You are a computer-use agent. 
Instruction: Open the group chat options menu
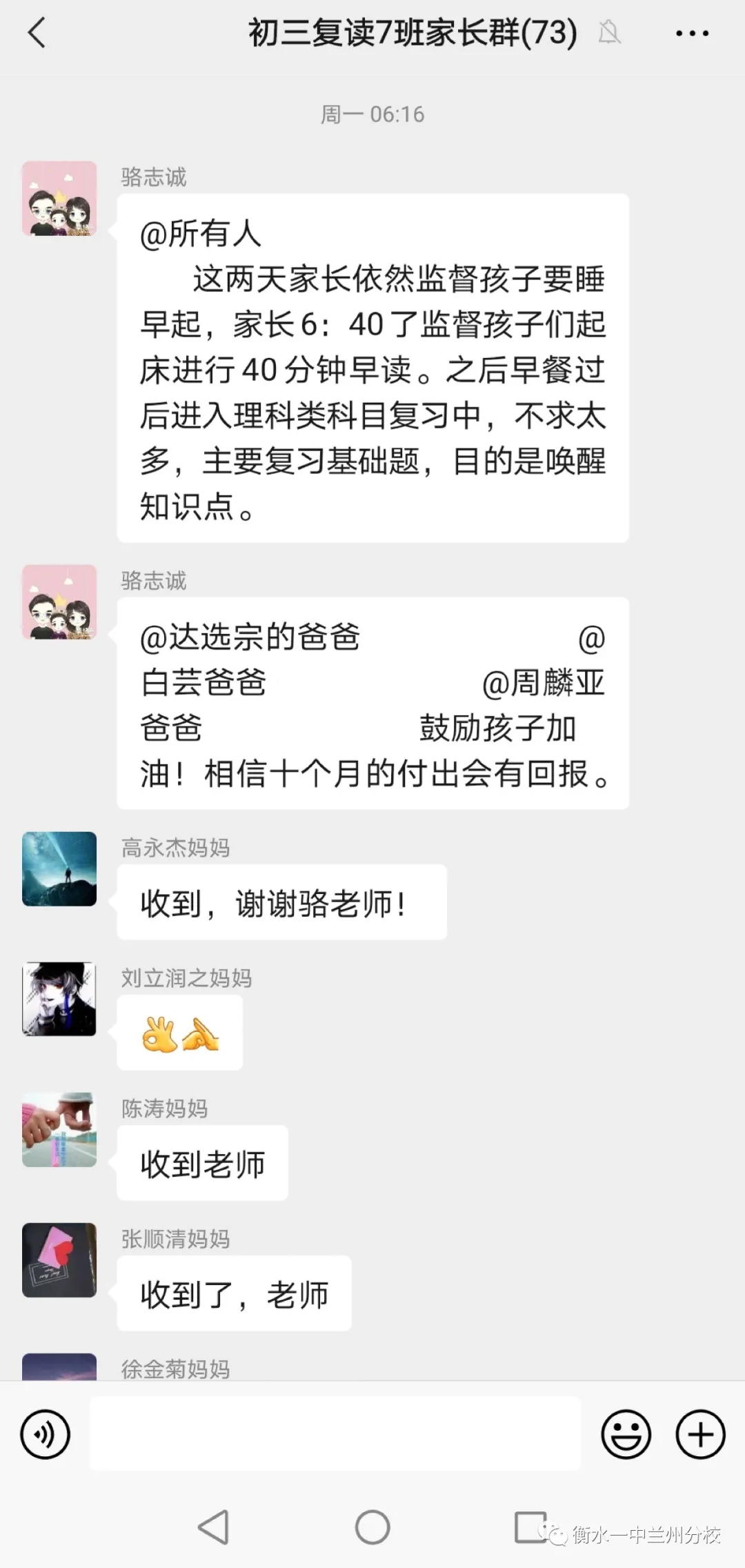[692, 32]
